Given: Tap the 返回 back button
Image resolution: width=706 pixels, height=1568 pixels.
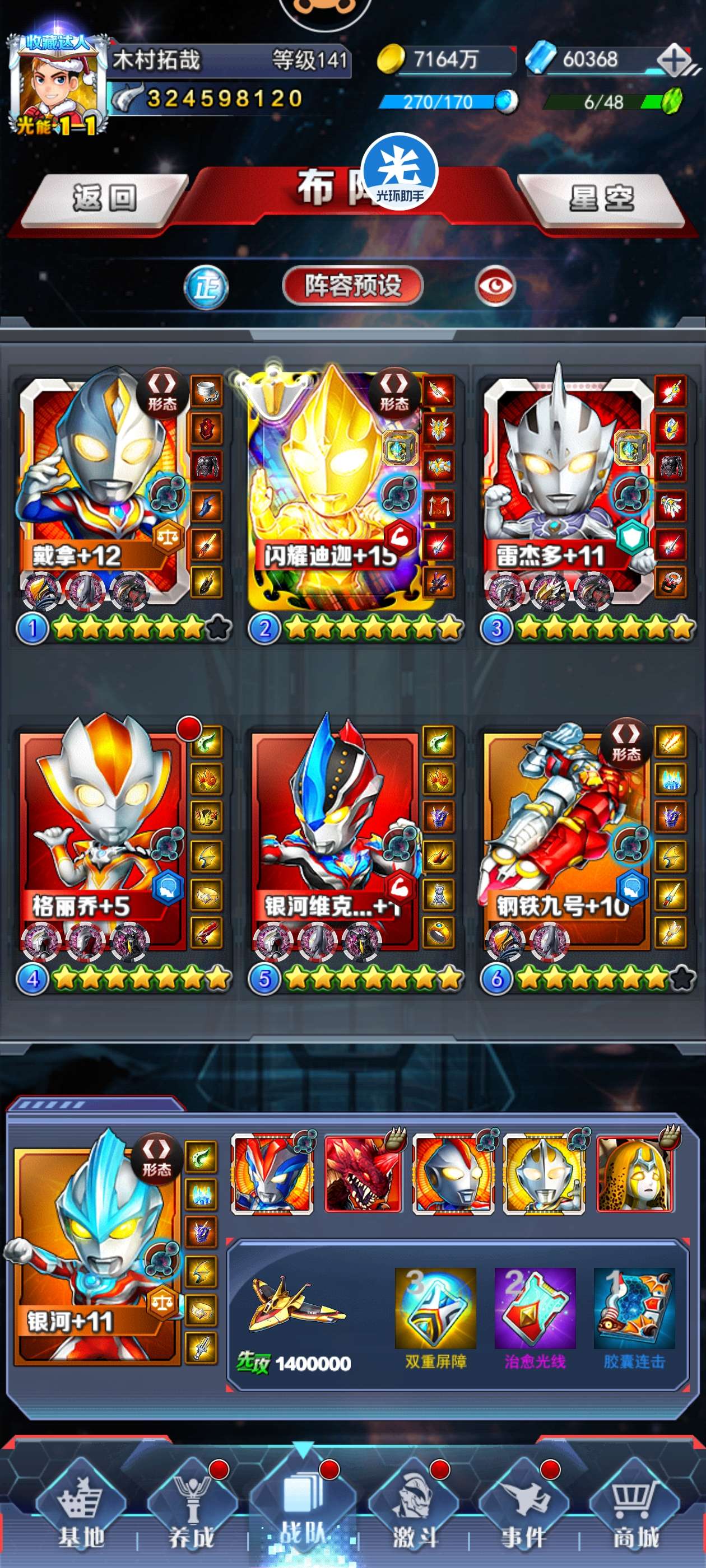Looking at the screenshot, I should click(105, 199).
